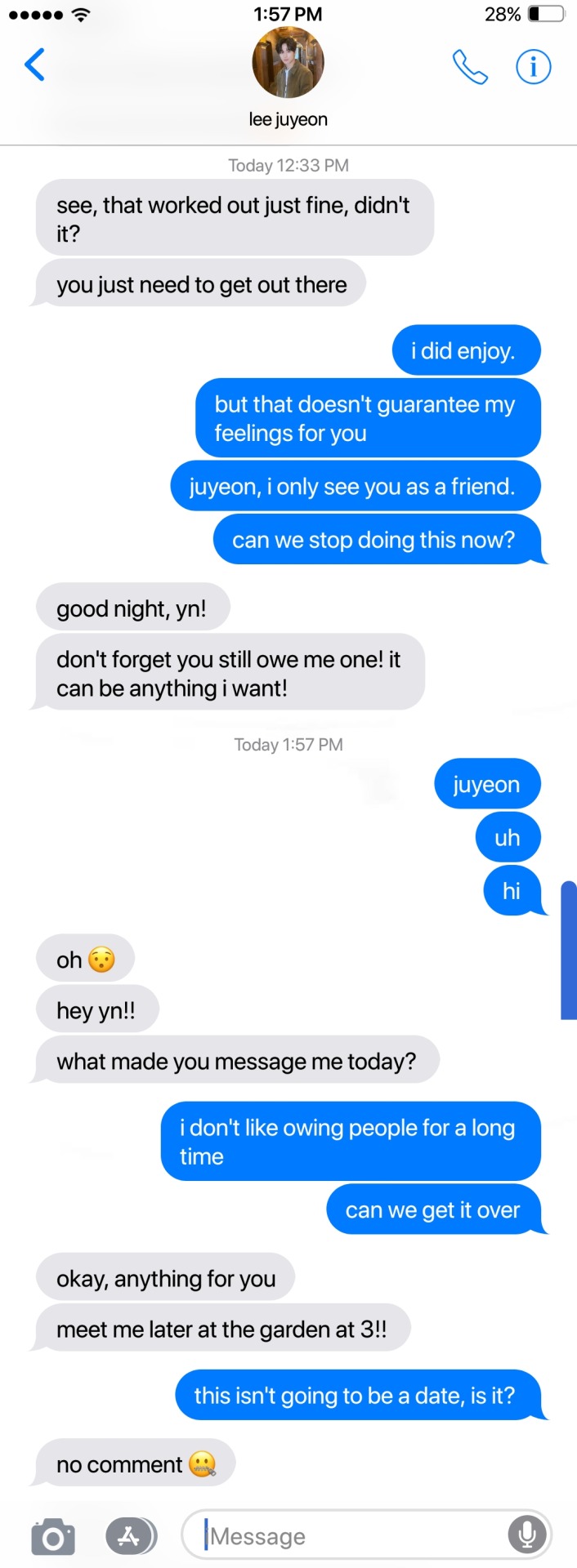The height and width of the screenshot is (1568, 577).
Task: Open lee juyeon's contact photo
Action: pyautogui.click(x=288, y=63)
